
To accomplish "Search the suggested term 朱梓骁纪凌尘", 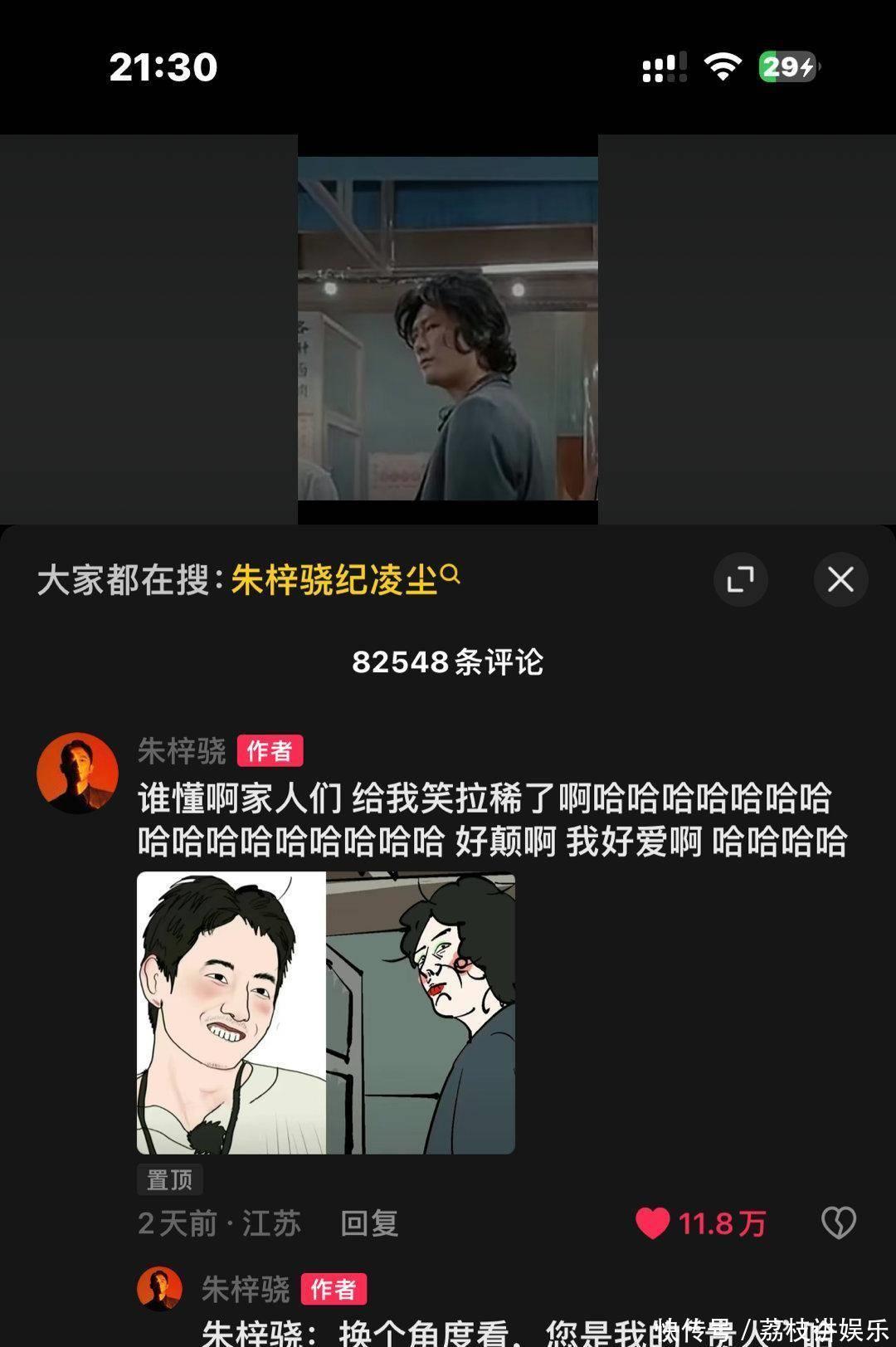I will click(x=343, y=579).
